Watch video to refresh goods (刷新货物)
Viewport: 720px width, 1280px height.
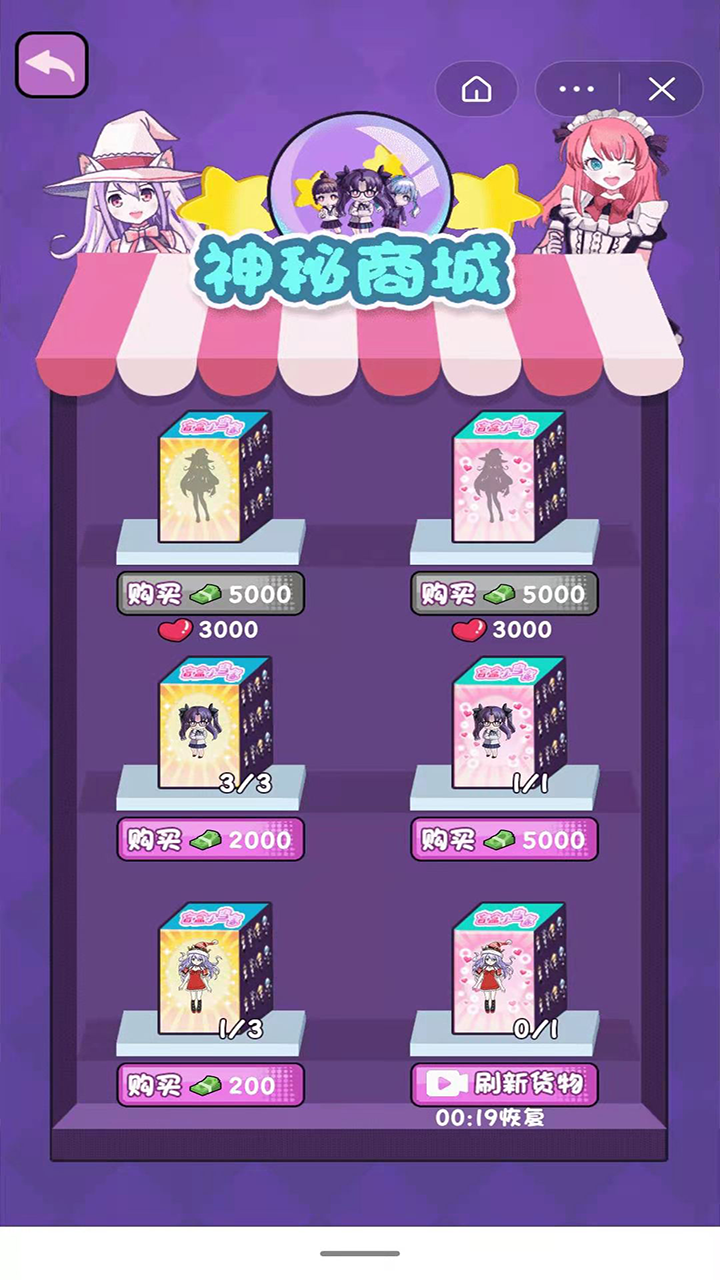(504, 1084)
